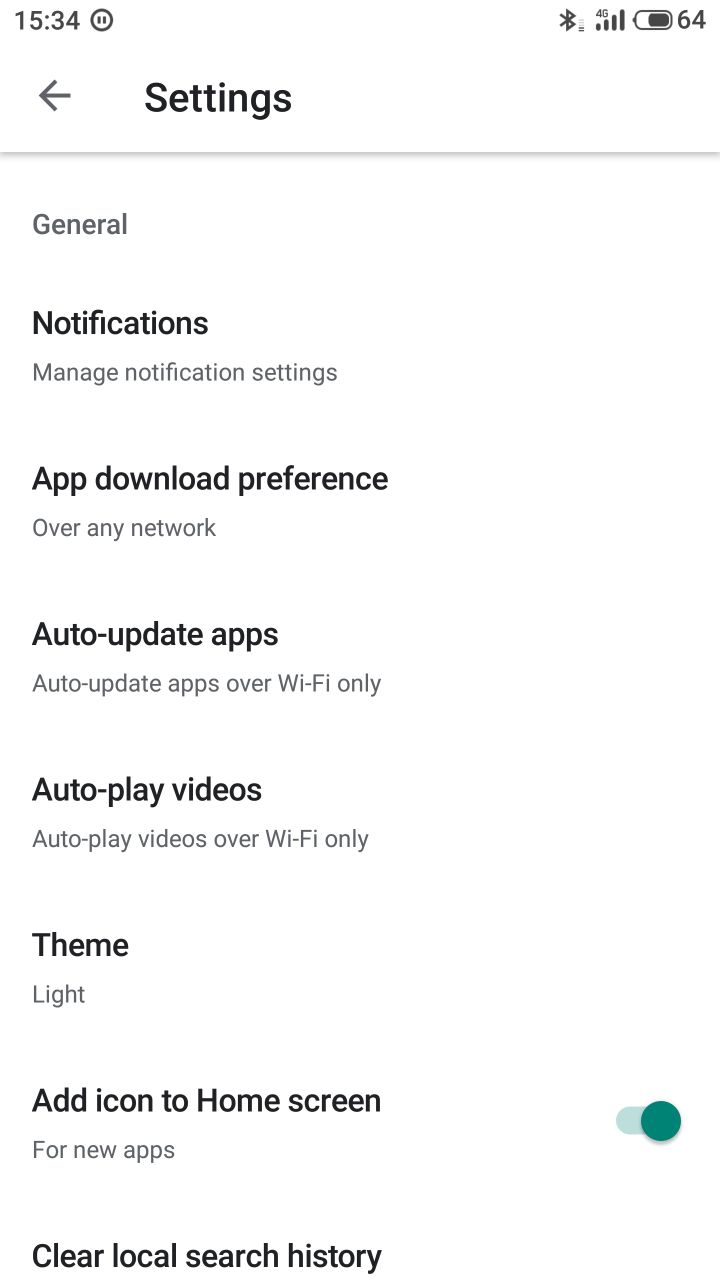Clear local search history
Viewport: 720px width, 1280px height.
tap(360, 1255)
